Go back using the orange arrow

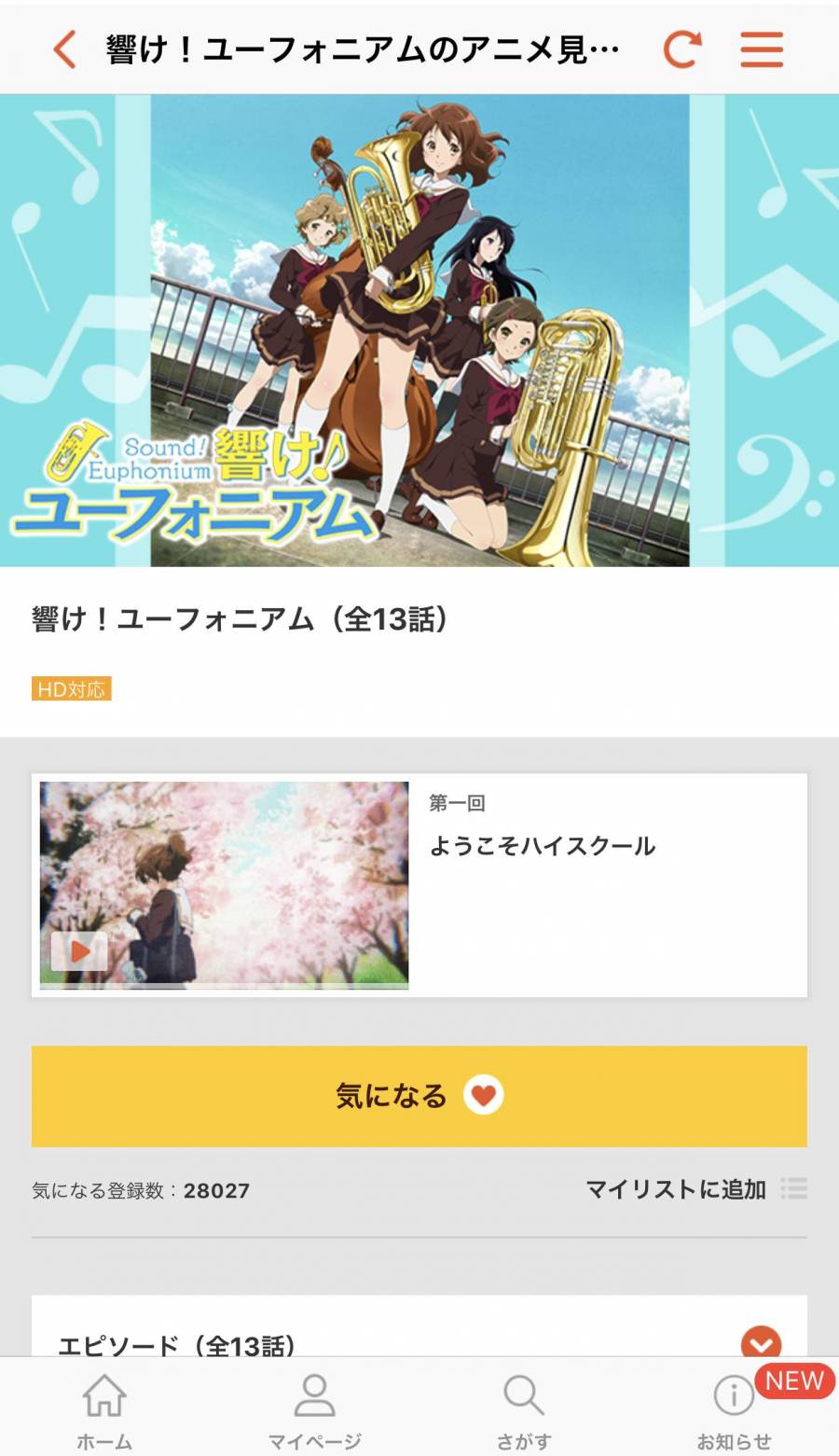[x=64, y=49]
